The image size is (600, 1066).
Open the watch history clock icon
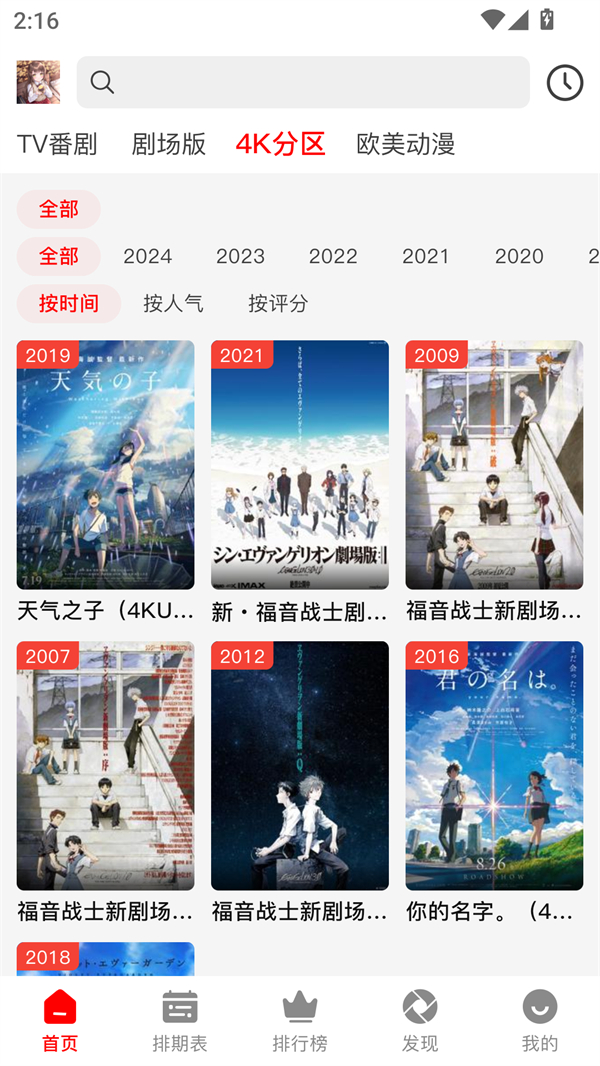(x=564, y=82)
